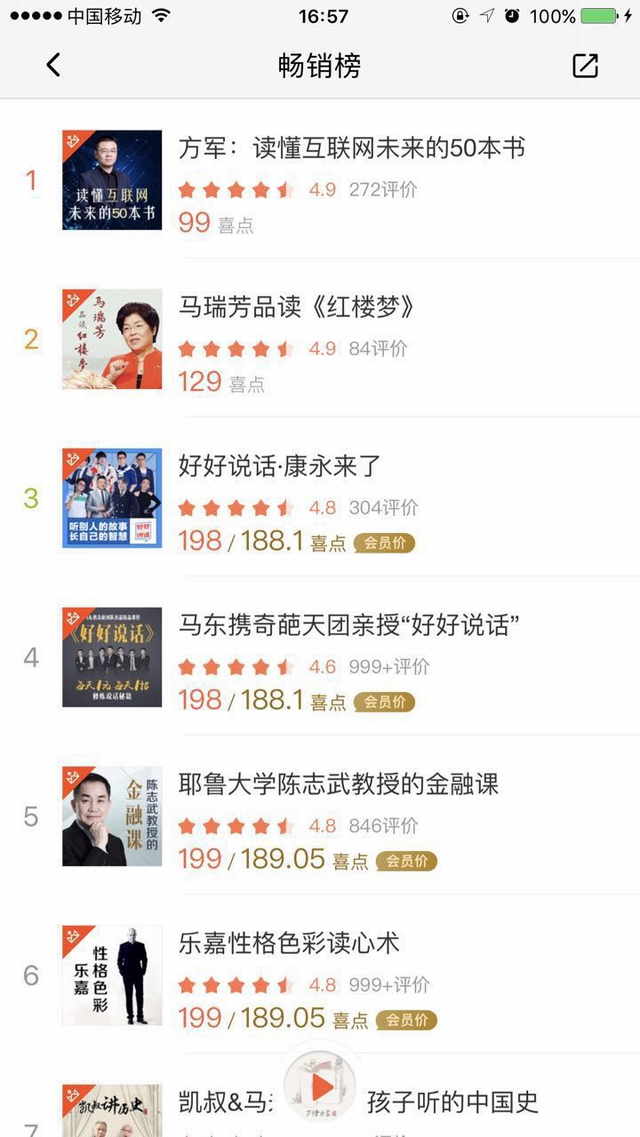Viewport: 640px width, 1137px height.
Task: Open 方军：读懂互联网未来的50本书
Action: tap(351, 149)
